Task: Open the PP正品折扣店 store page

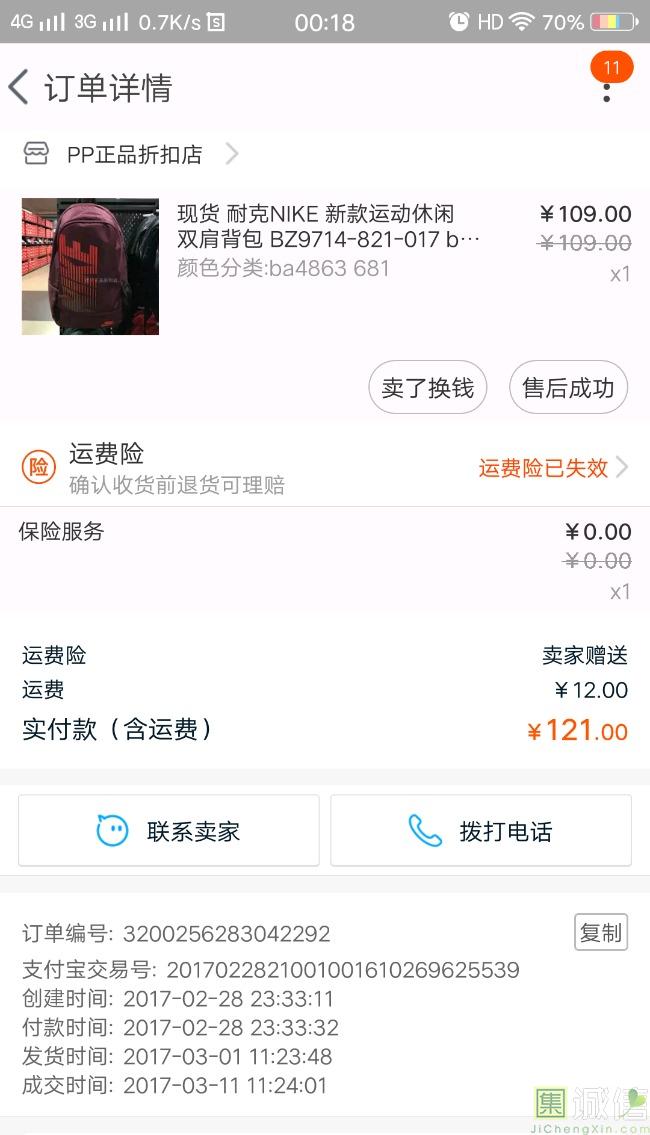Action: 134,154
